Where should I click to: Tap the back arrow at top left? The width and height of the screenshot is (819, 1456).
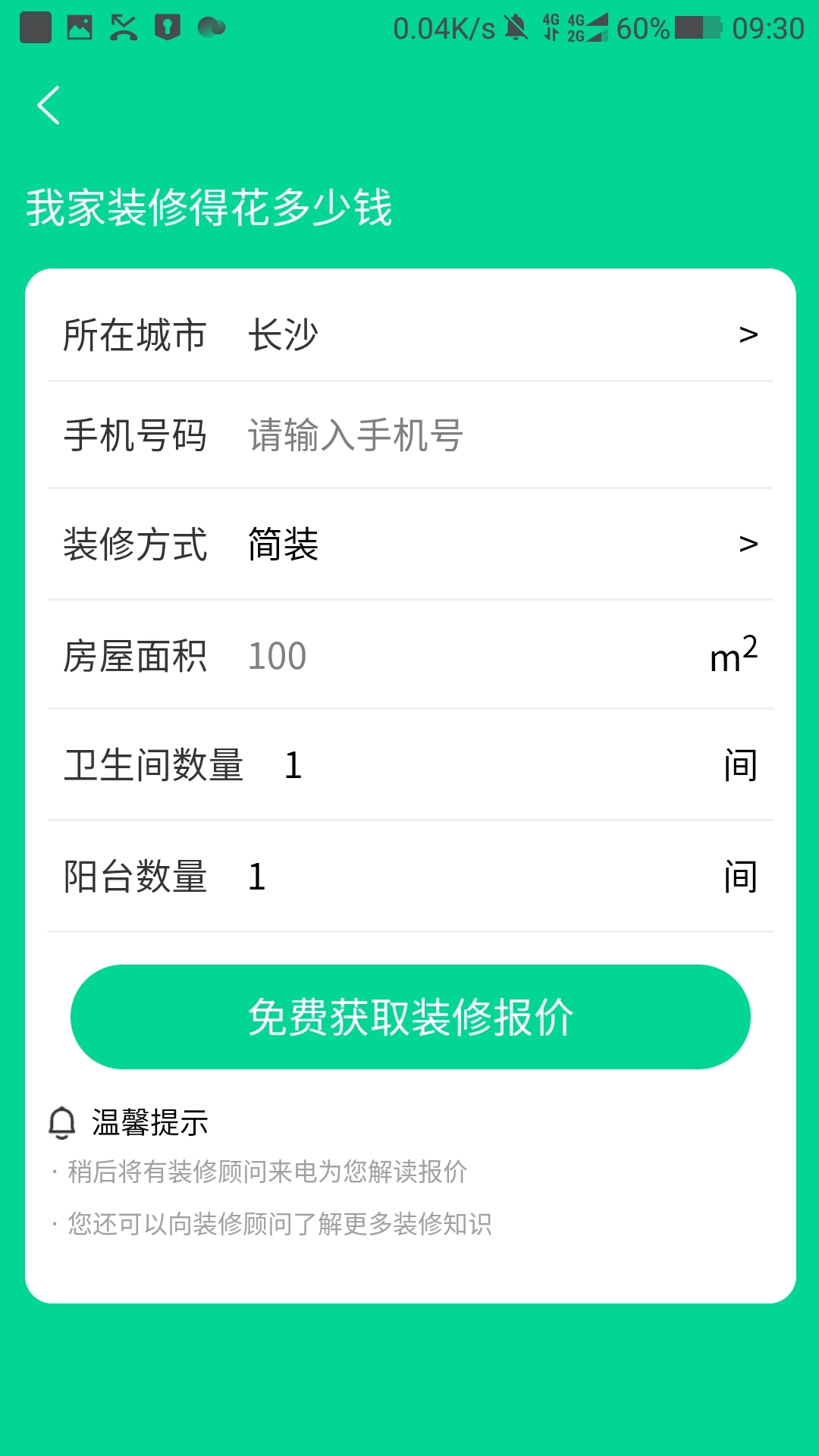(x=48, y=106)
